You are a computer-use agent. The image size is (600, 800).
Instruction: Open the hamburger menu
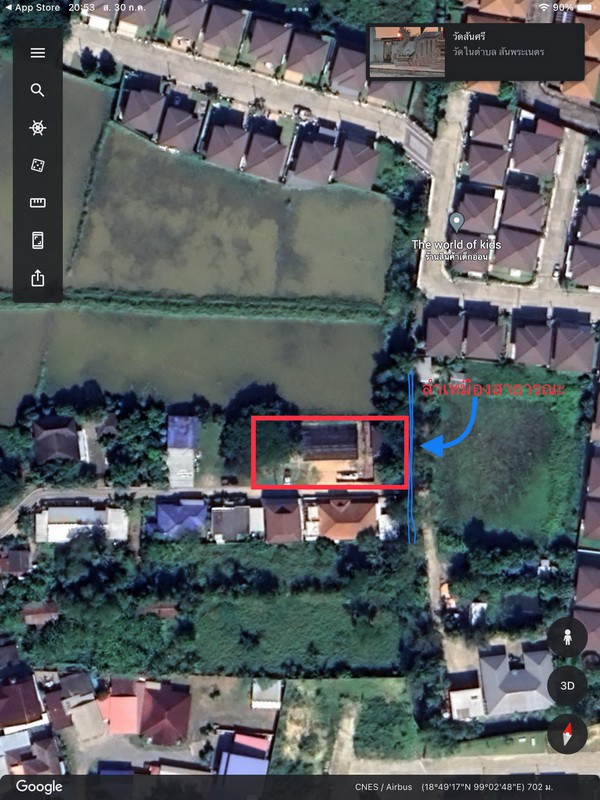[x=38, y=53]
